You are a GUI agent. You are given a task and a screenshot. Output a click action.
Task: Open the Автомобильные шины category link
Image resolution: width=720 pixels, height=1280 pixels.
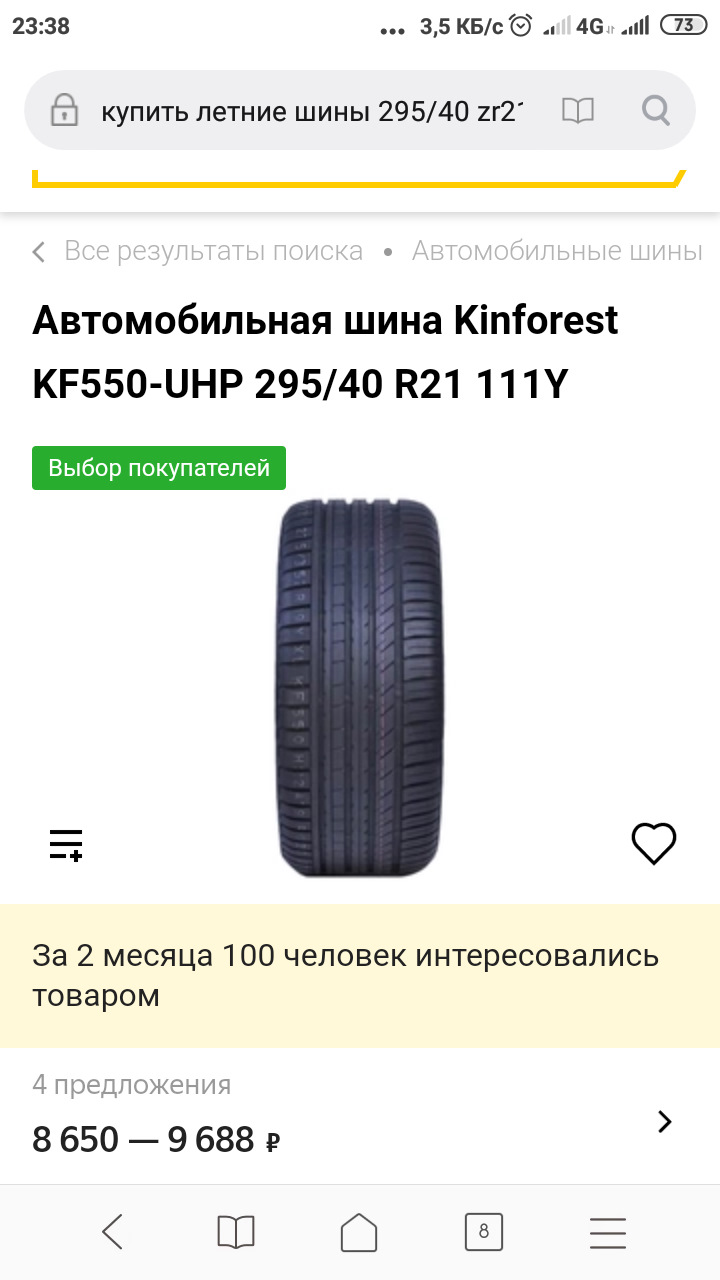[x=557, y=251]
